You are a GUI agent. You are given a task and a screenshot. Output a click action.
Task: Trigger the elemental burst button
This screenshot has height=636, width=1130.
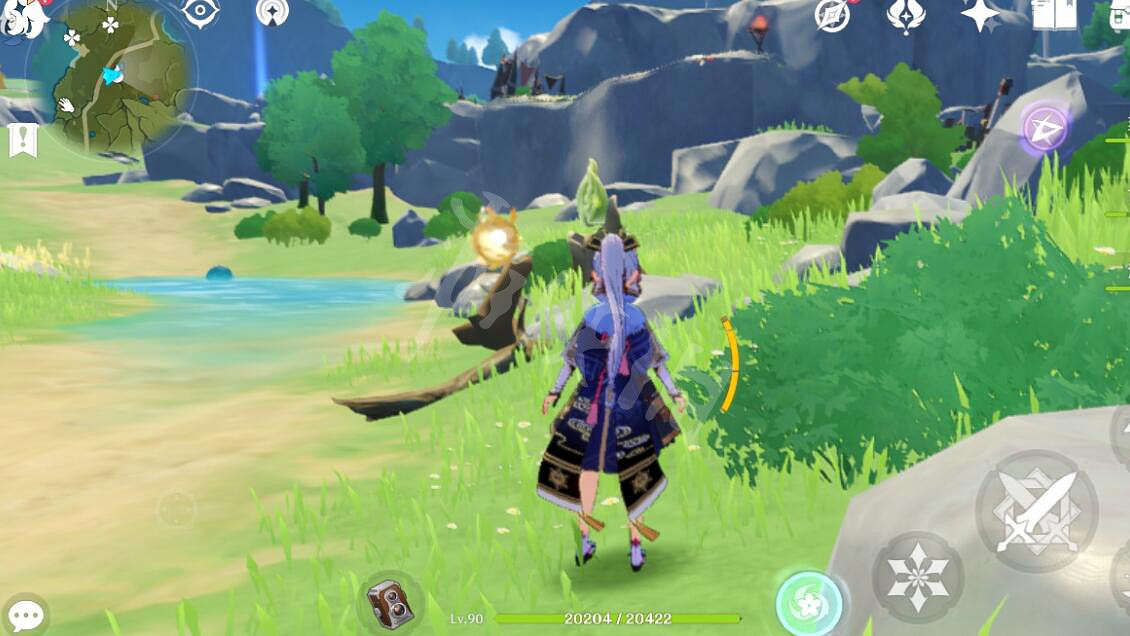coord(808,603)
